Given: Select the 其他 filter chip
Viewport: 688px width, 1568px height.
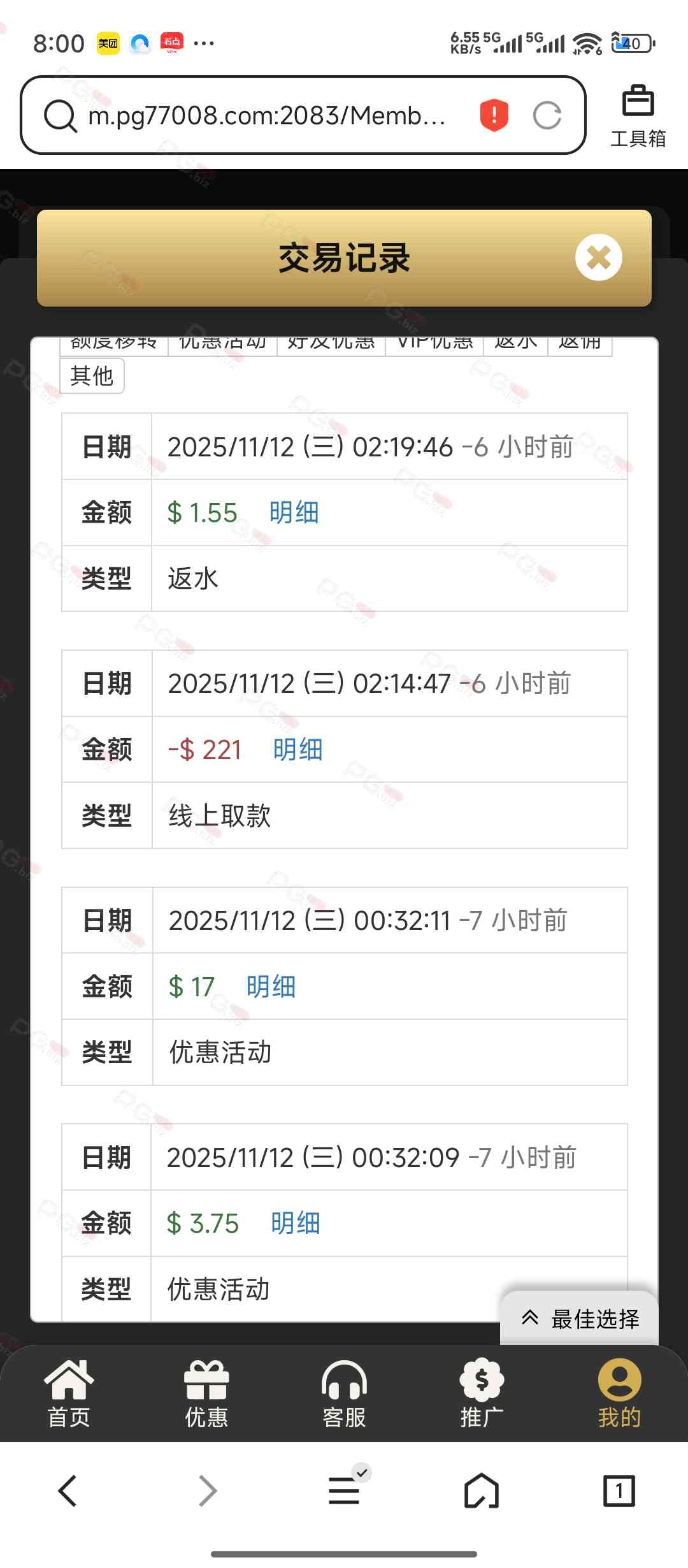Looking at the screenshot, I should (x=92, y=376).
